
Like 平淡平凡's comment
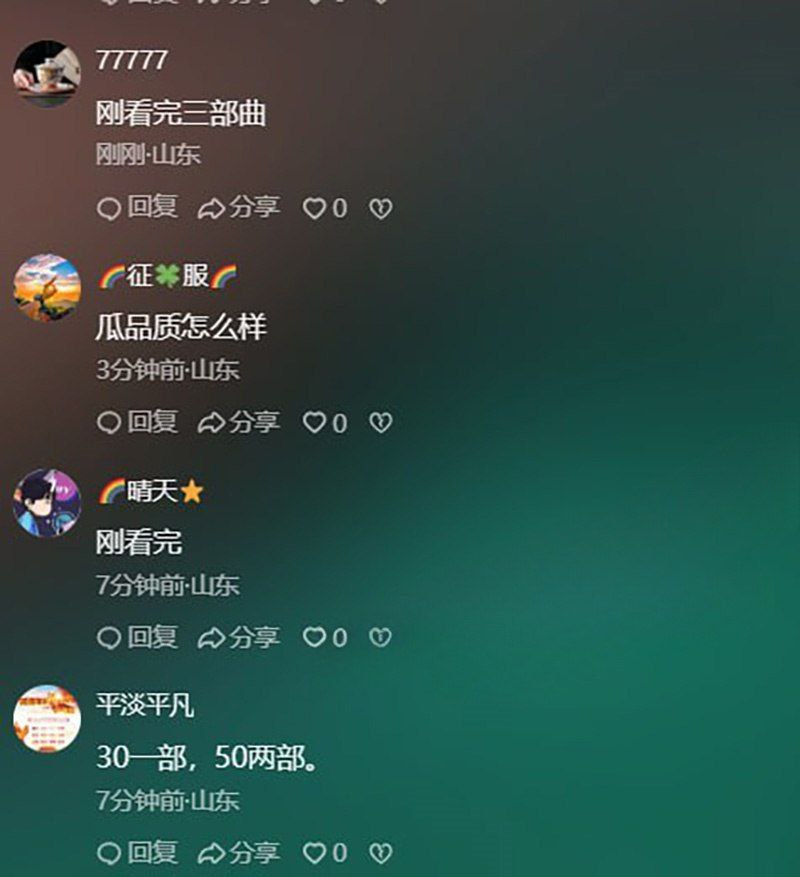(x=325, y=852)
